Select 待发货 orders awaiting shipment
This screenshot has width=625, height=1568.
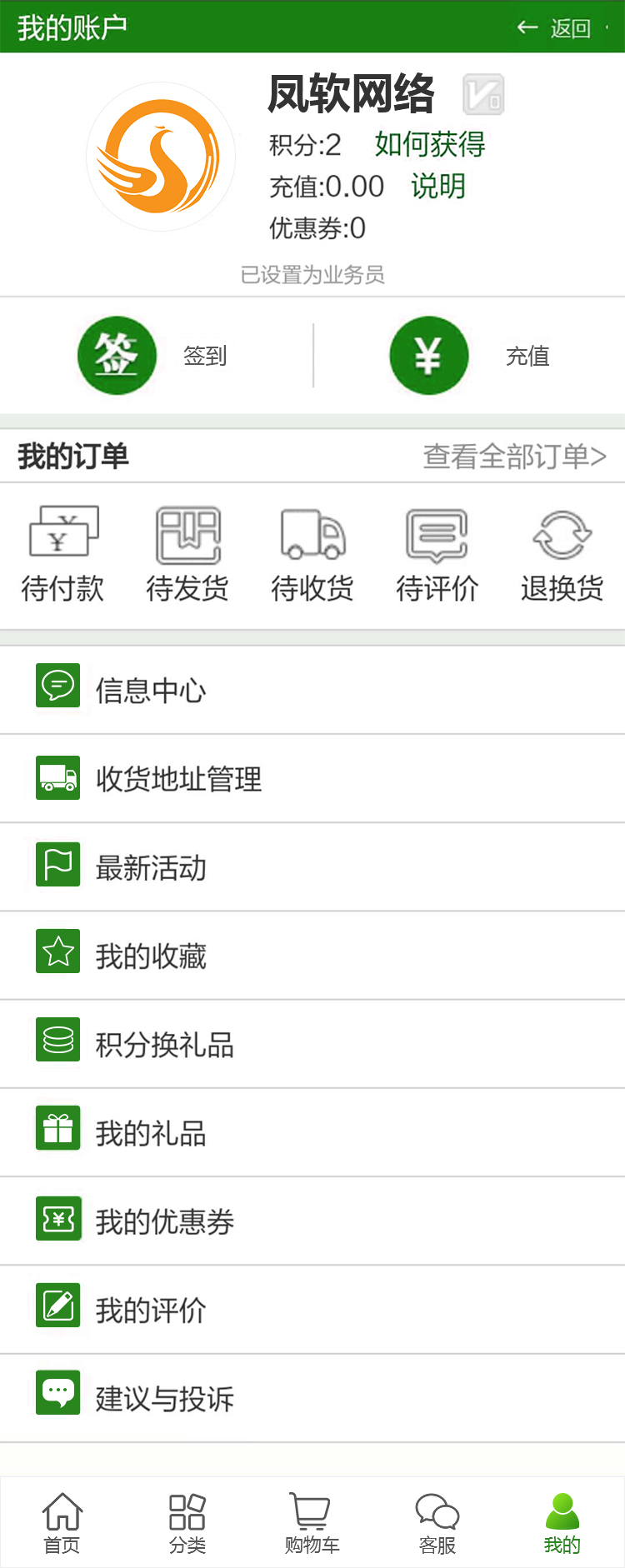(187, 554)
